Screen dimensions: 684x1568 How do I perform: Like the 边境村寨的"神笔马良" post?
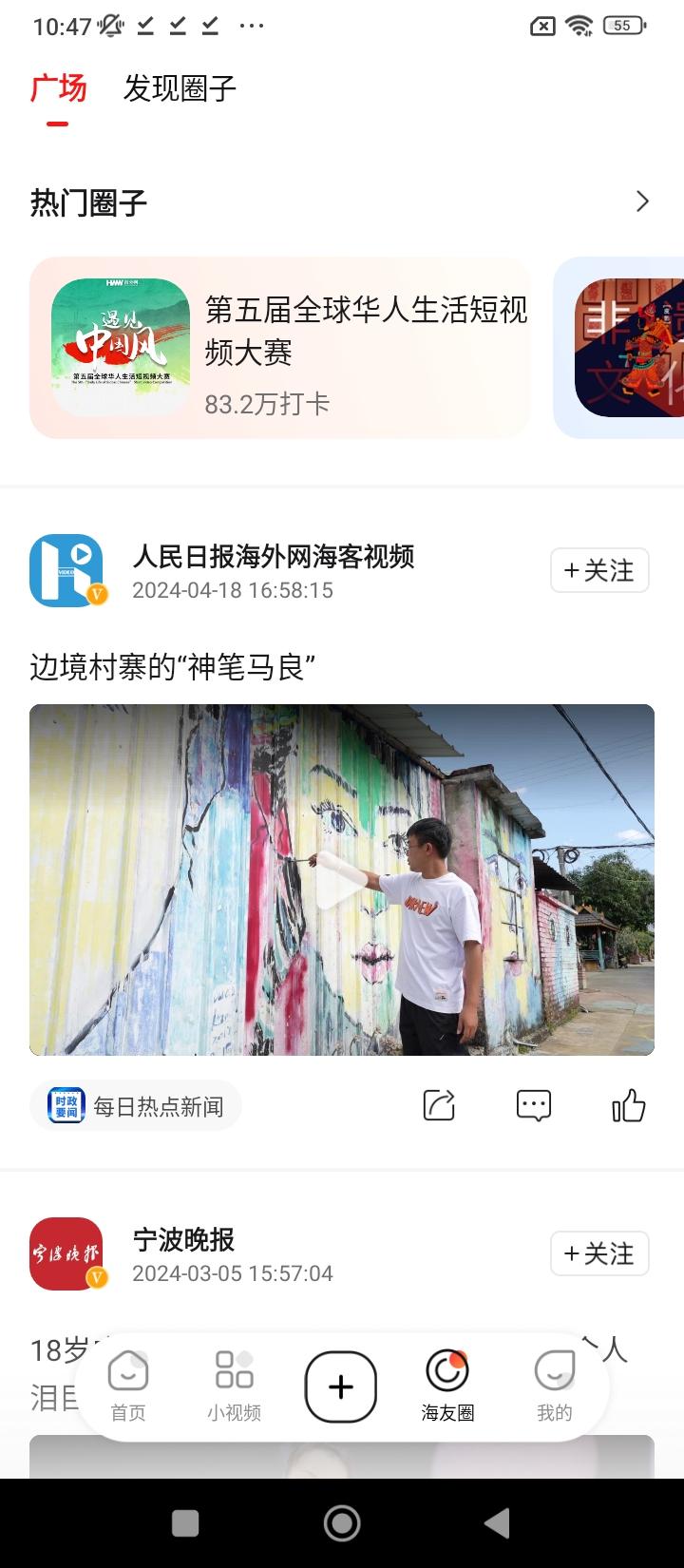pyautogui.click(x=628, y=1105)
